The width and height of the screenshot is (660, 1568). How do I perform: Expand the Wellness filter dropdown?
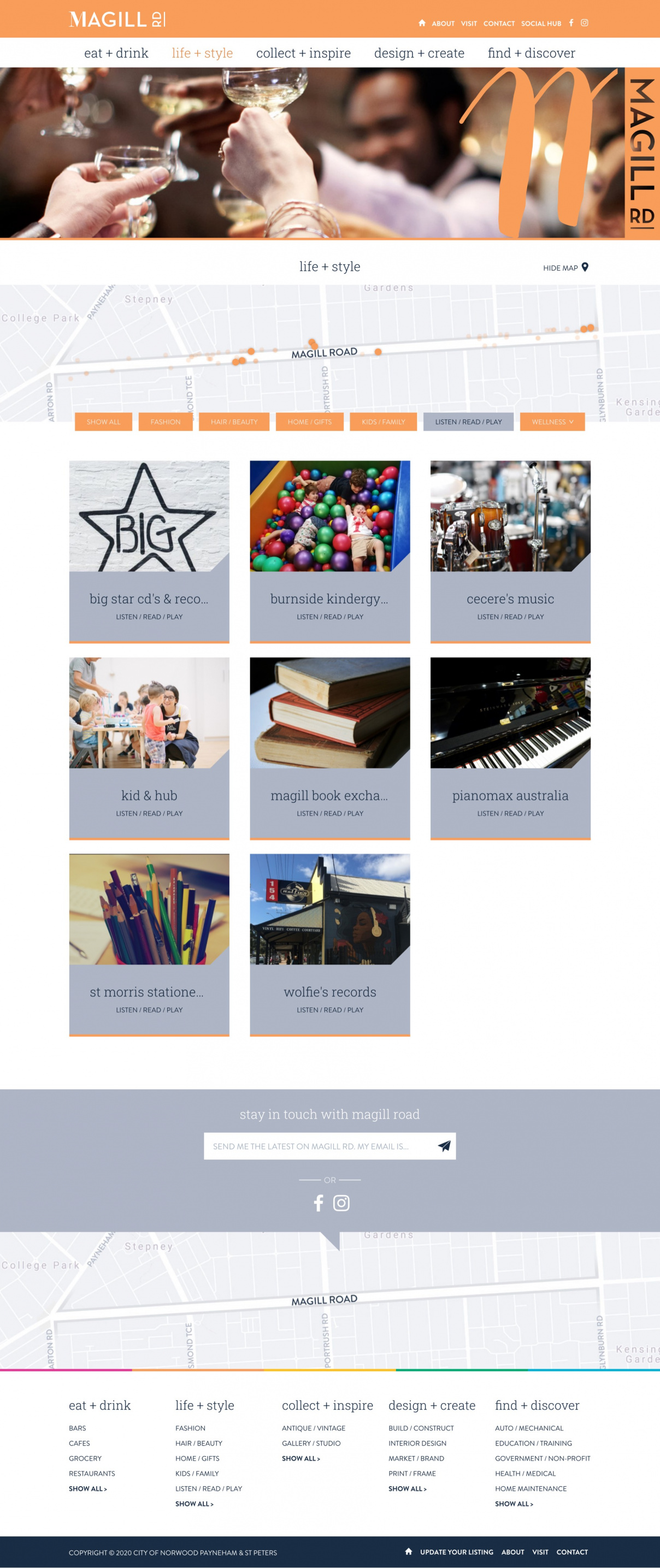tap(552, 422)
